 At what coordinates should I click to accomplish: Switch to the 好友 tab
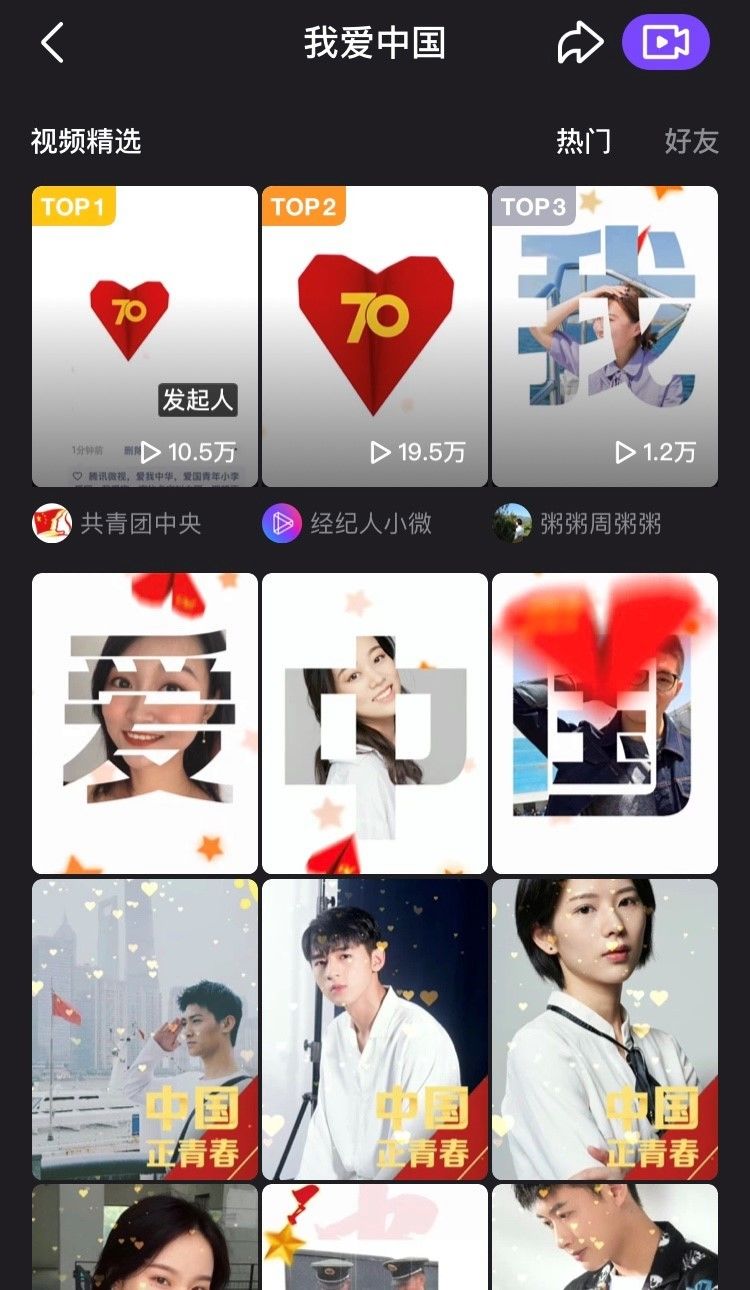click(x=691, y=141)
